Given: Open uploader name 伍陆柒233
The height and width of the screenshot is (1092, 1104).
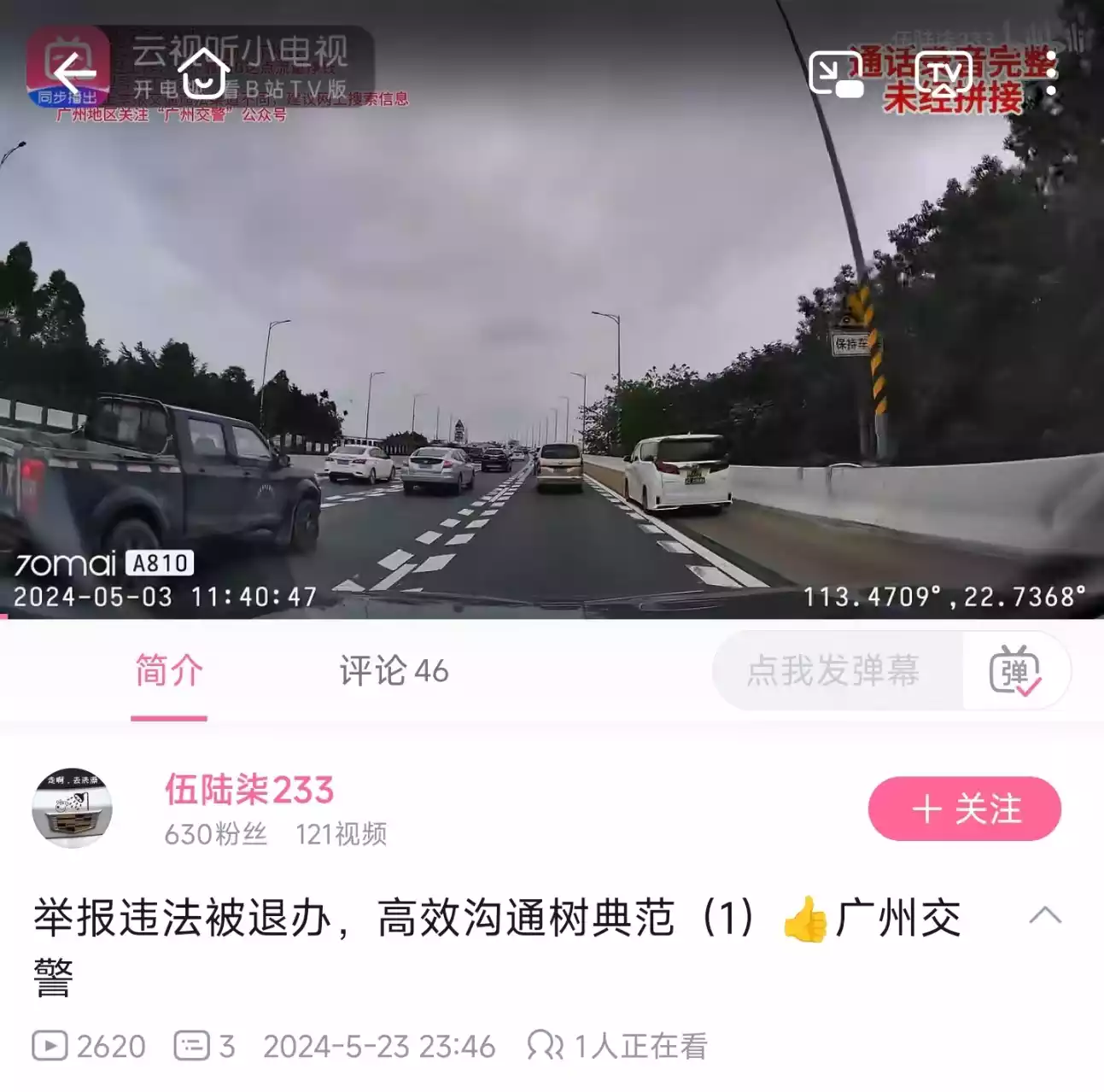Looking at the screenshot, I should coord(248,790).
